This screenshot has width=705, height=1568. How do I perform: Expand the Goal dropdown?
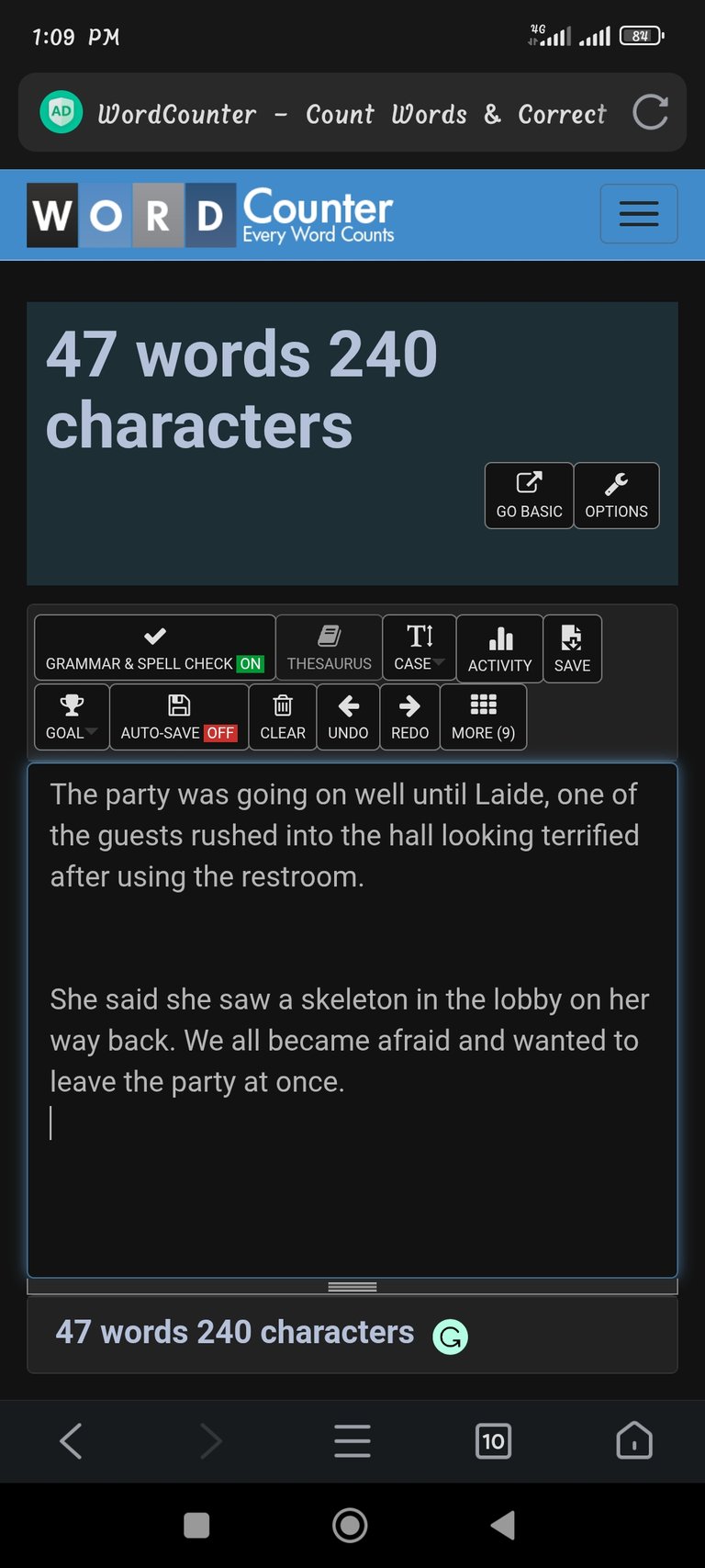(x=72, y=717)
